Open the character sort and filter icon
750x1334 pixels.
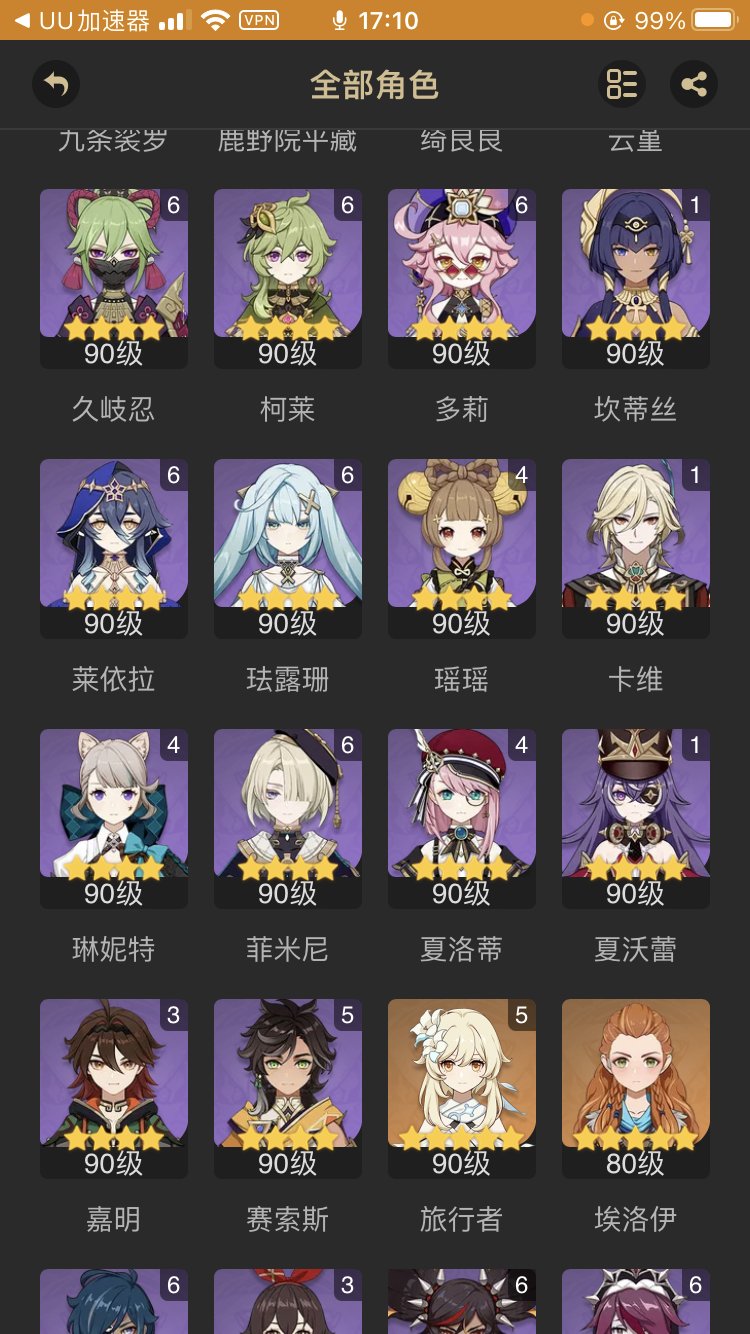[x=621, y=84]
